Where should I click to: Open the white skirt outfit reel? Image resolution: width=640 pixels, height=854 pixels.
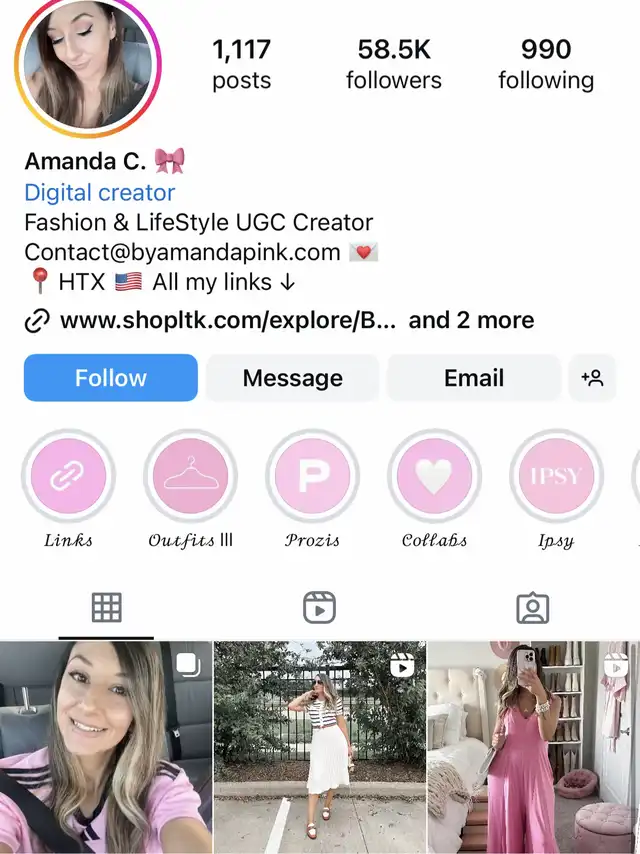point(319,748)
